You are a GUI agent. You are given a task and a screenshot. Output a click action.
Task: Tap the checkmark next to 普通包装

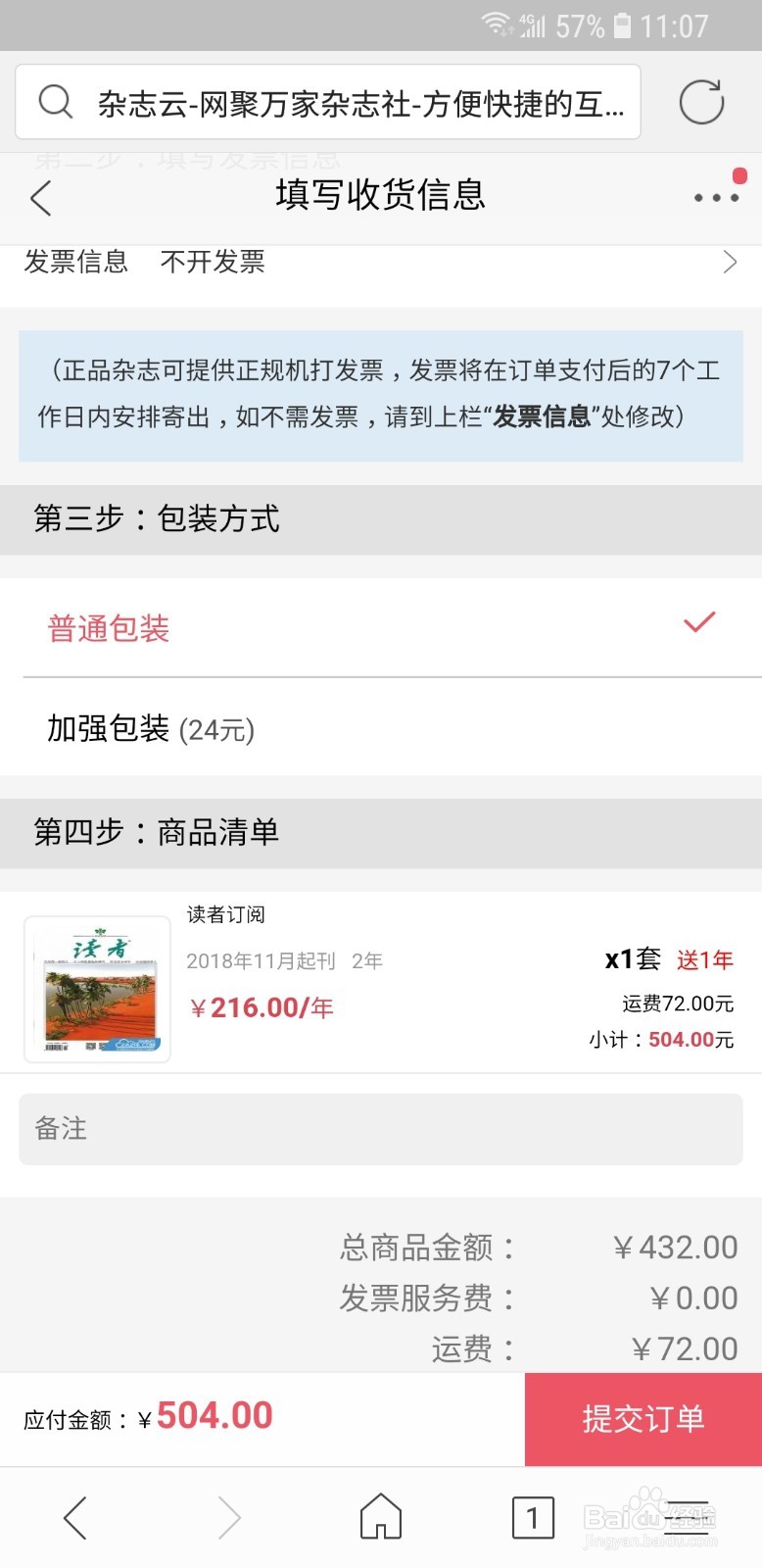coord(699,621)
